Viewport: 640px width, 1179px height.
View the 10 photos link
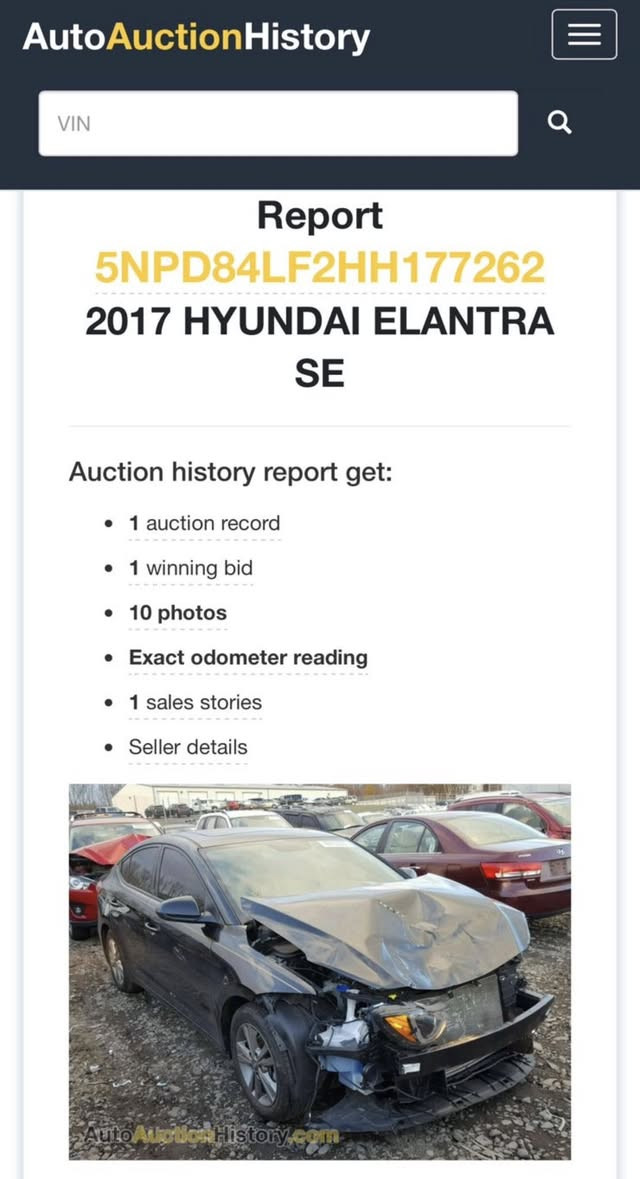[x=177, y=613]
